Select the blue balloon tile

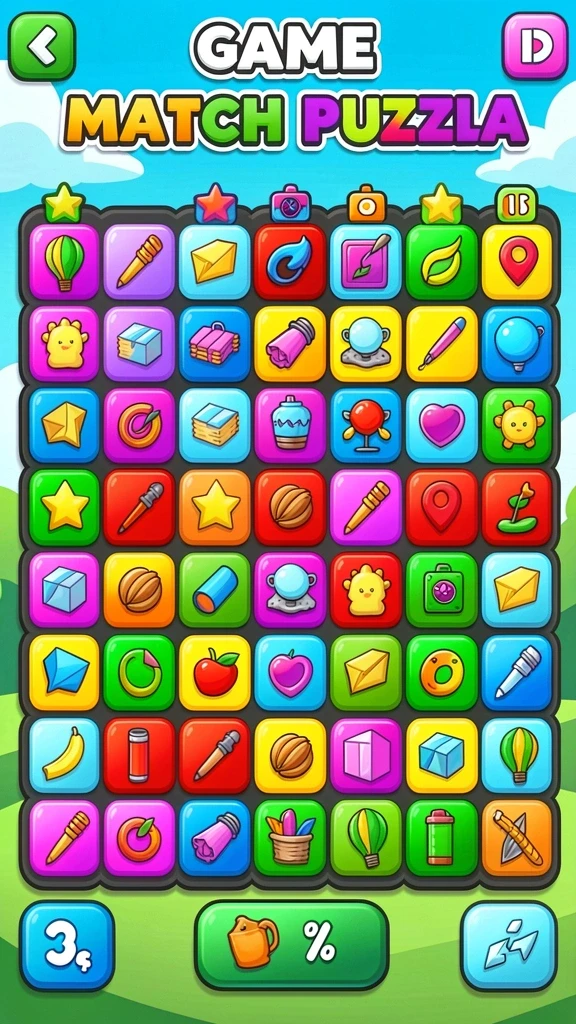click(517, 344)
